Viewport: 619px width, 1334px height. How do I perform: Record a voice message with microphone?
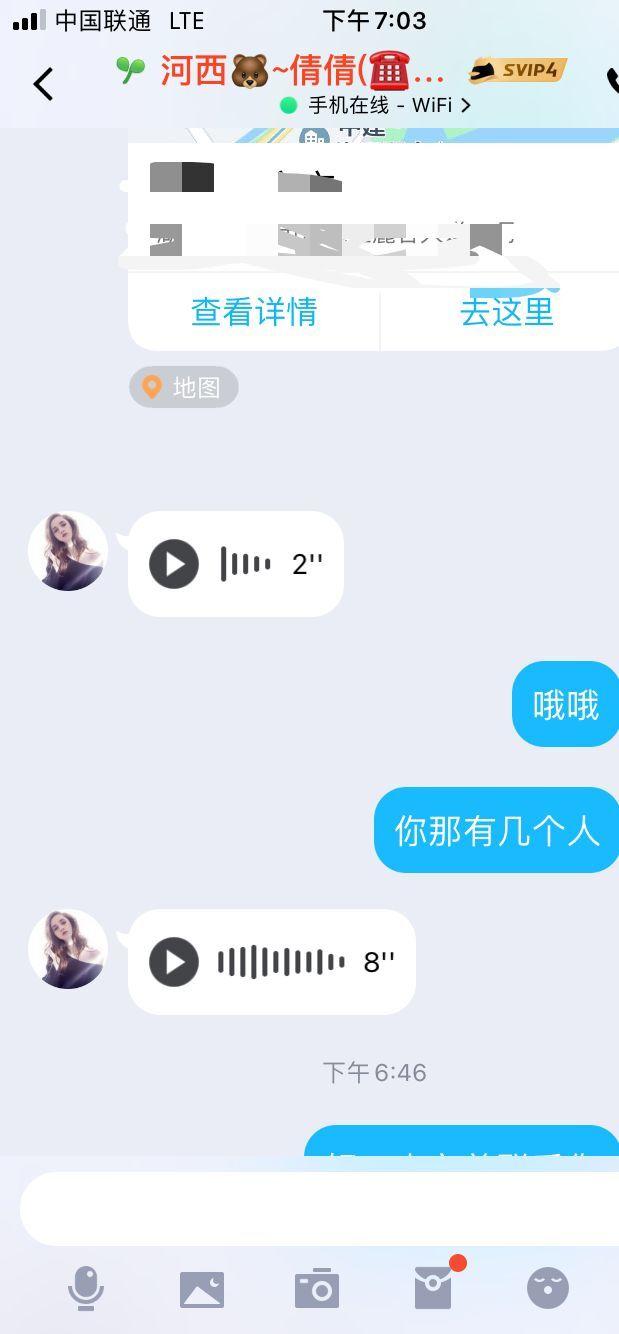pyautogui.click(x=86, y=1288)
